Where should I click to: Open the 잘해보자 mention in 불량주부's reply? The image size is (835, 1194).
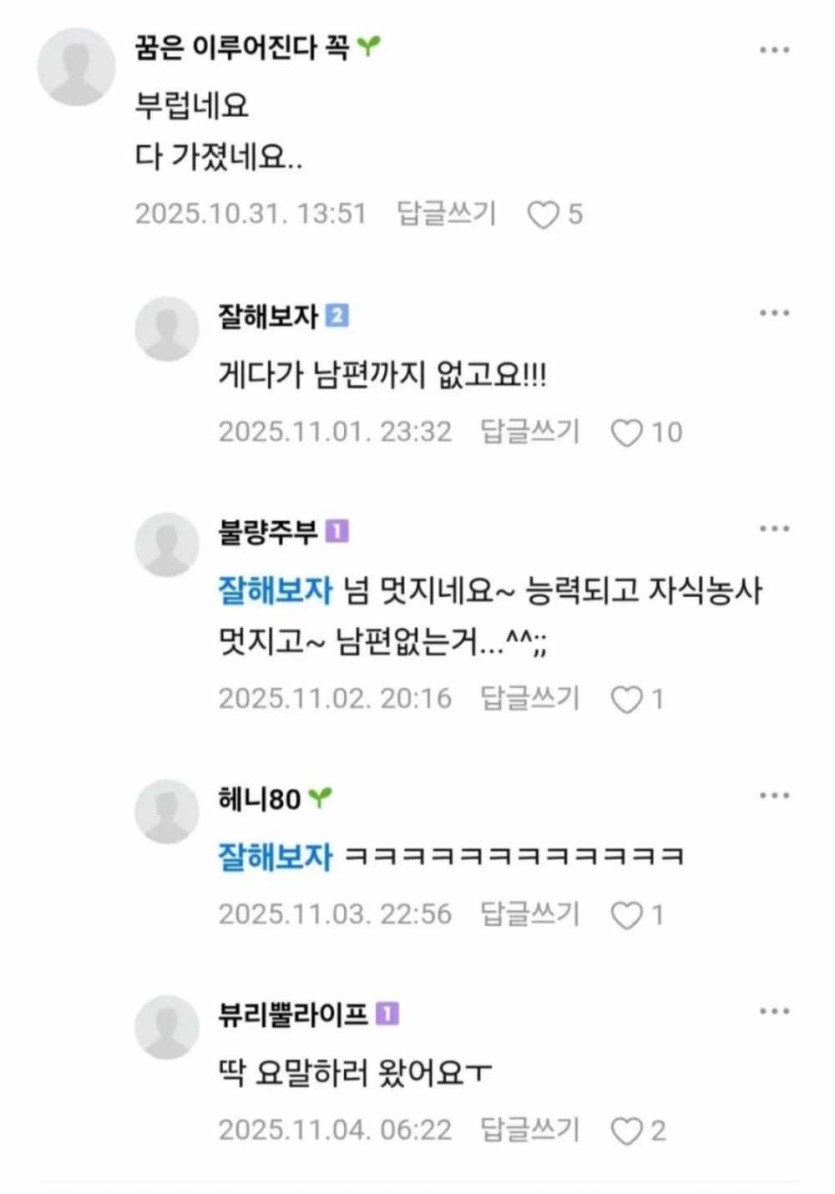pos(274,591)
